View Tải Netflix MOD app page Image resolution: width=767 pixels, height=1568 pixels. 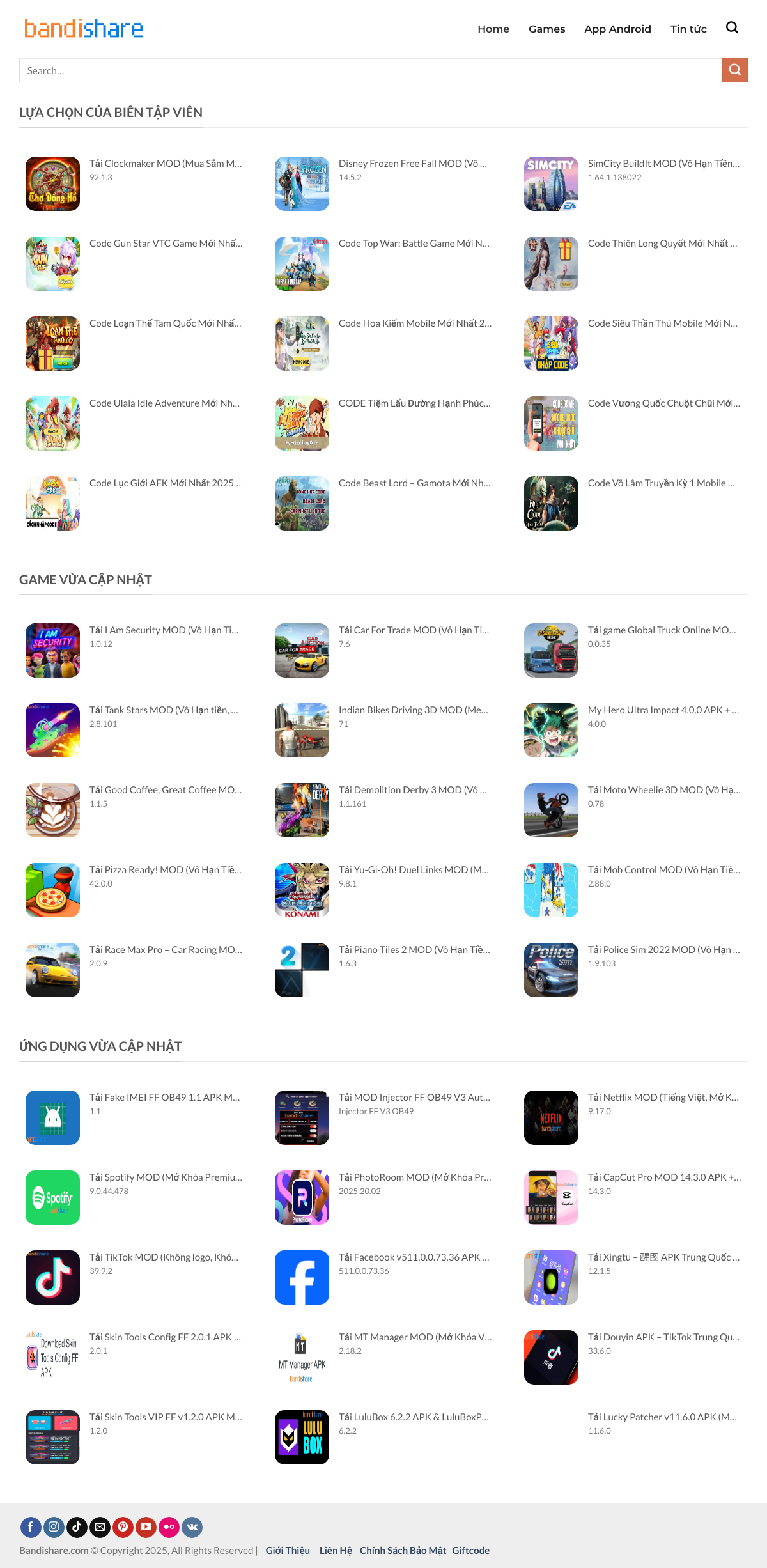pyautogui.click(x=663, y=1098)
